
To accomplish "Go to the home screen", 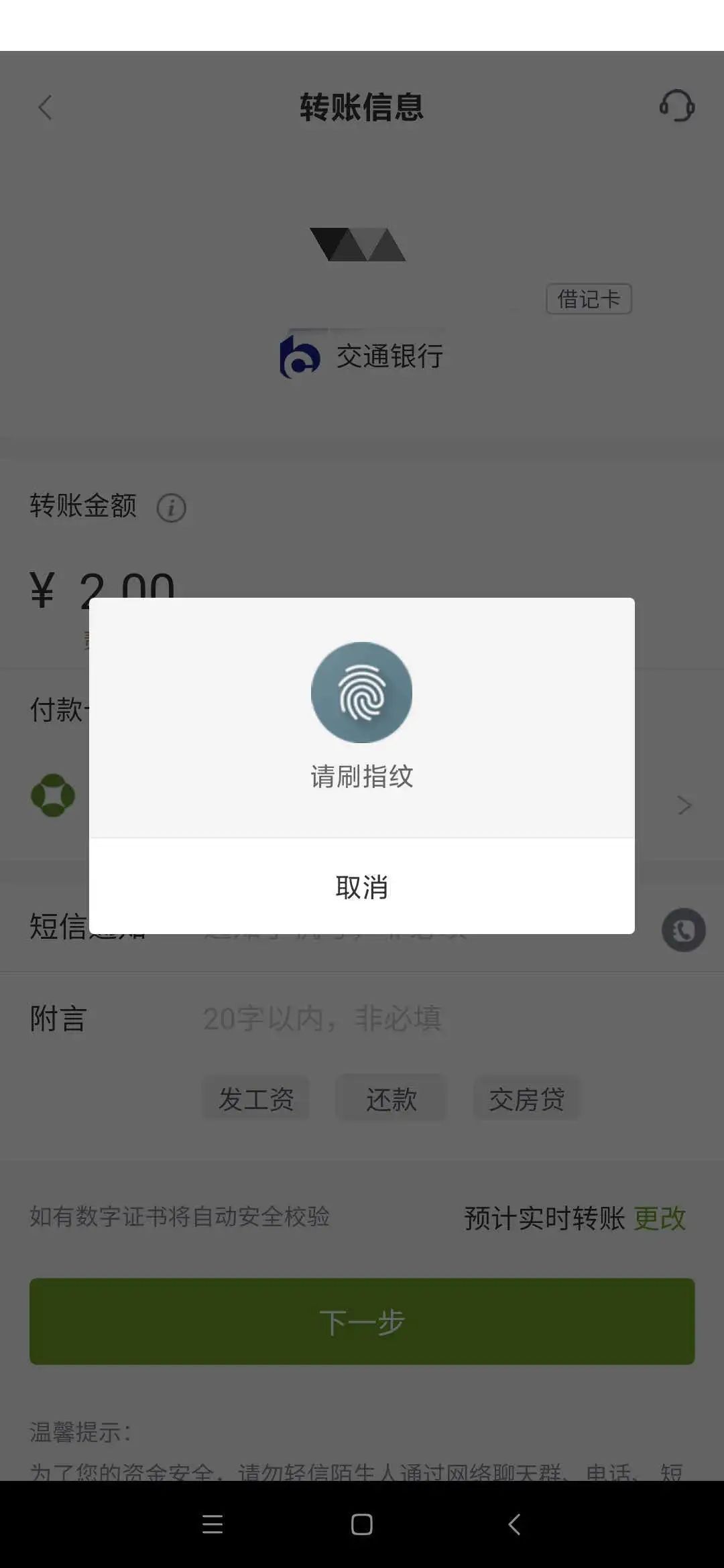I will tap(361, 1524).
